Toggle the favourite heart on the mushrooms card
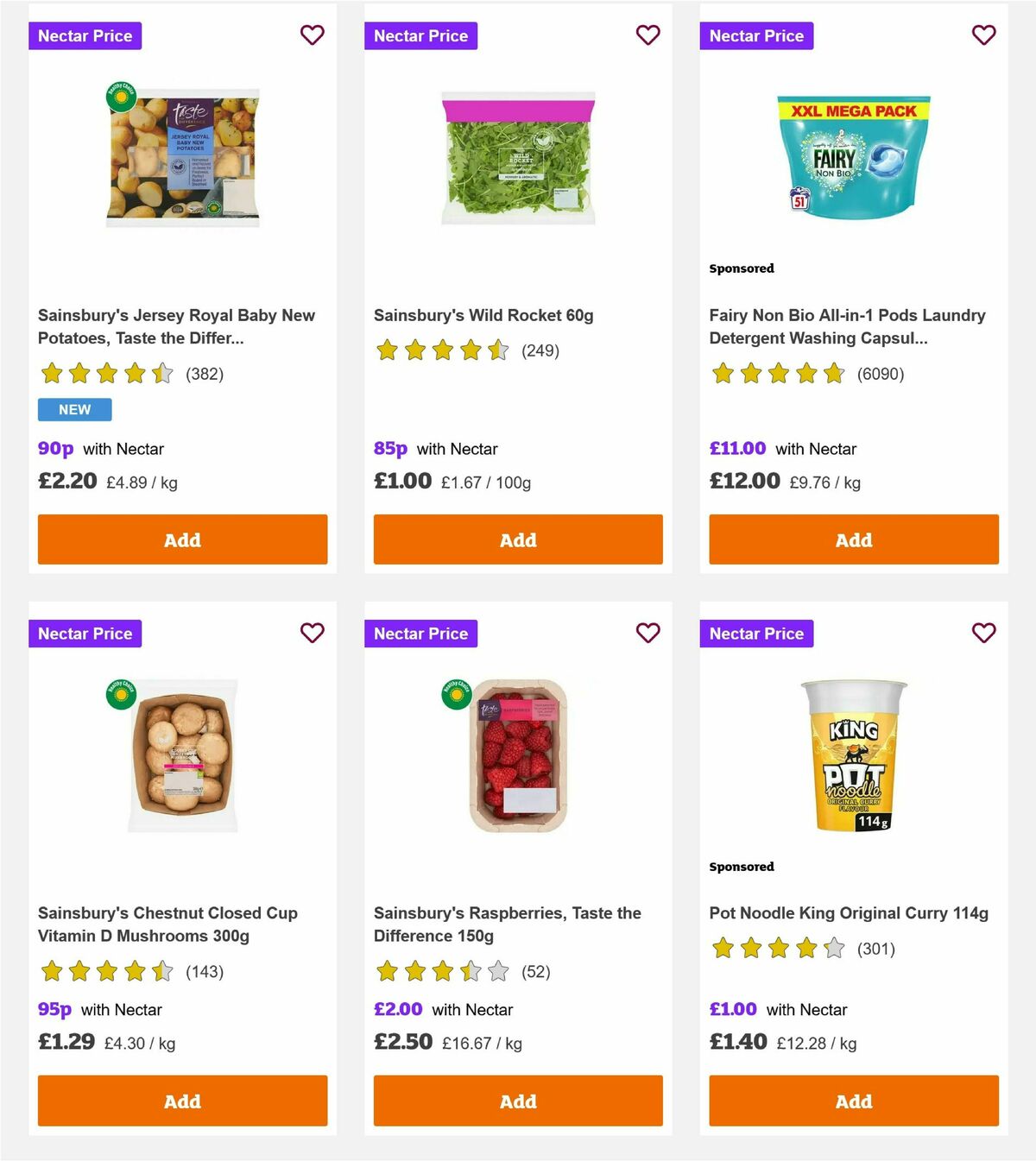The height and width of the screenshot is (1161, 1036). click(312, 633)
